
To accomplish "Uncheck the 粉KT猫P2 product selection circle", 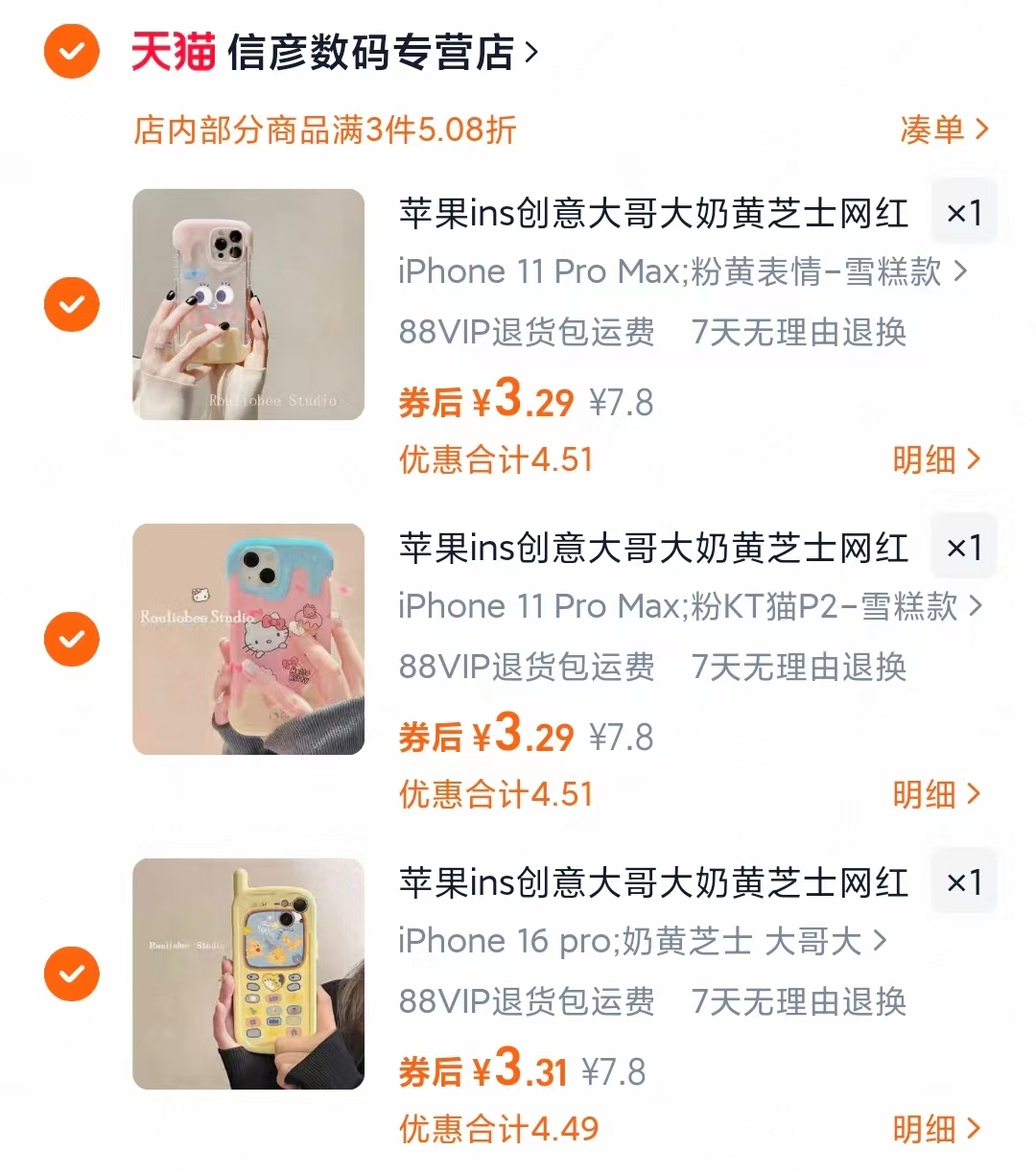I will click(x=71, y=639).
